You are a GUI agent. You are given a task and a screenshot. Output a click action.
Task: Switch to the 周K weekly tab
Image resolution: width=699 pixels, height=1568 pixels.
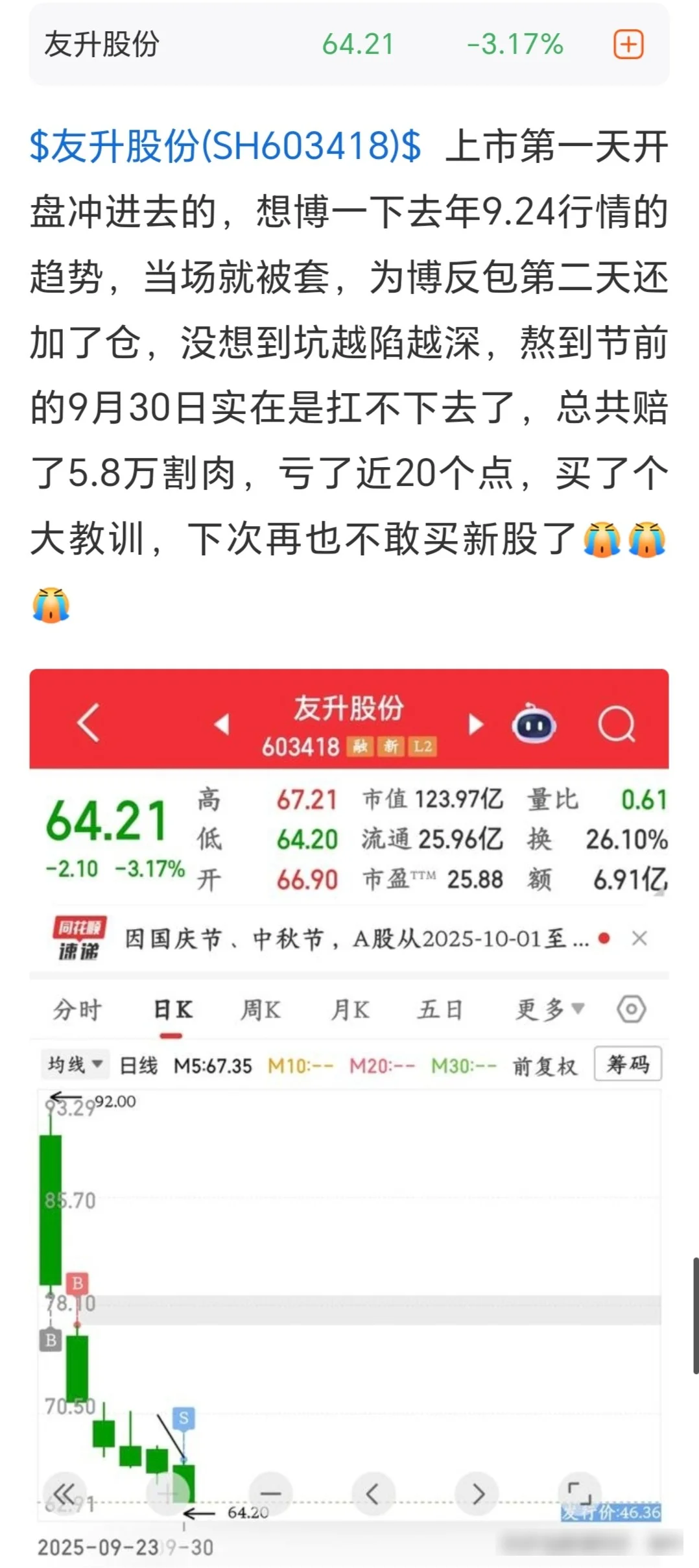tap(261, 1007)
